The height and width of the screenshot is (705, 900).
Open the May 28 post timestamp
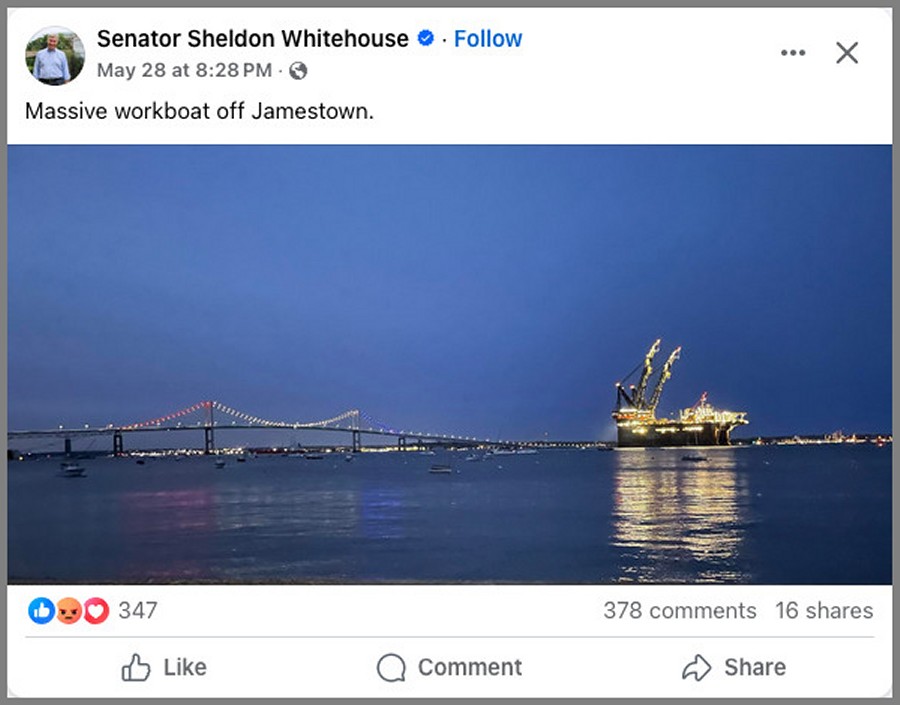184,70
